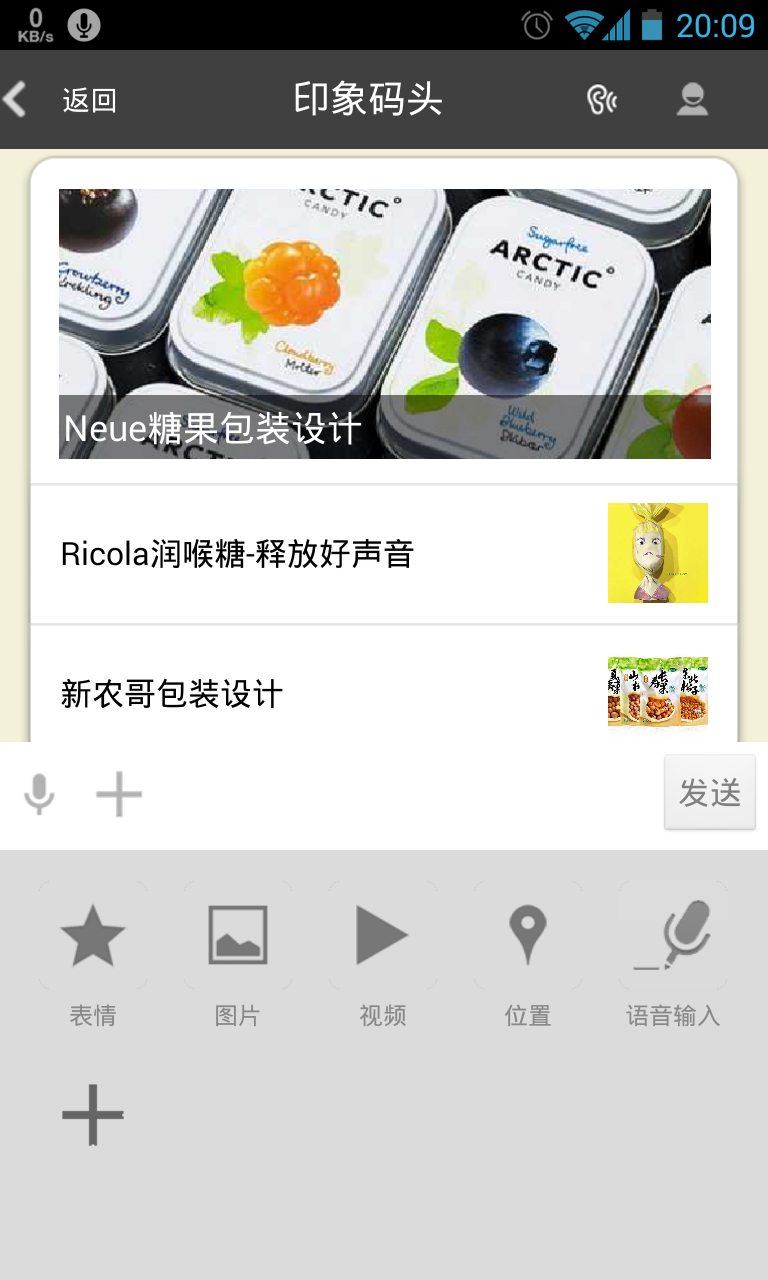Screen dimensions: 768x1280
Task: Open the Neue糖果包装设计 article
Action: pyautogui.click(x=385, y=324)
